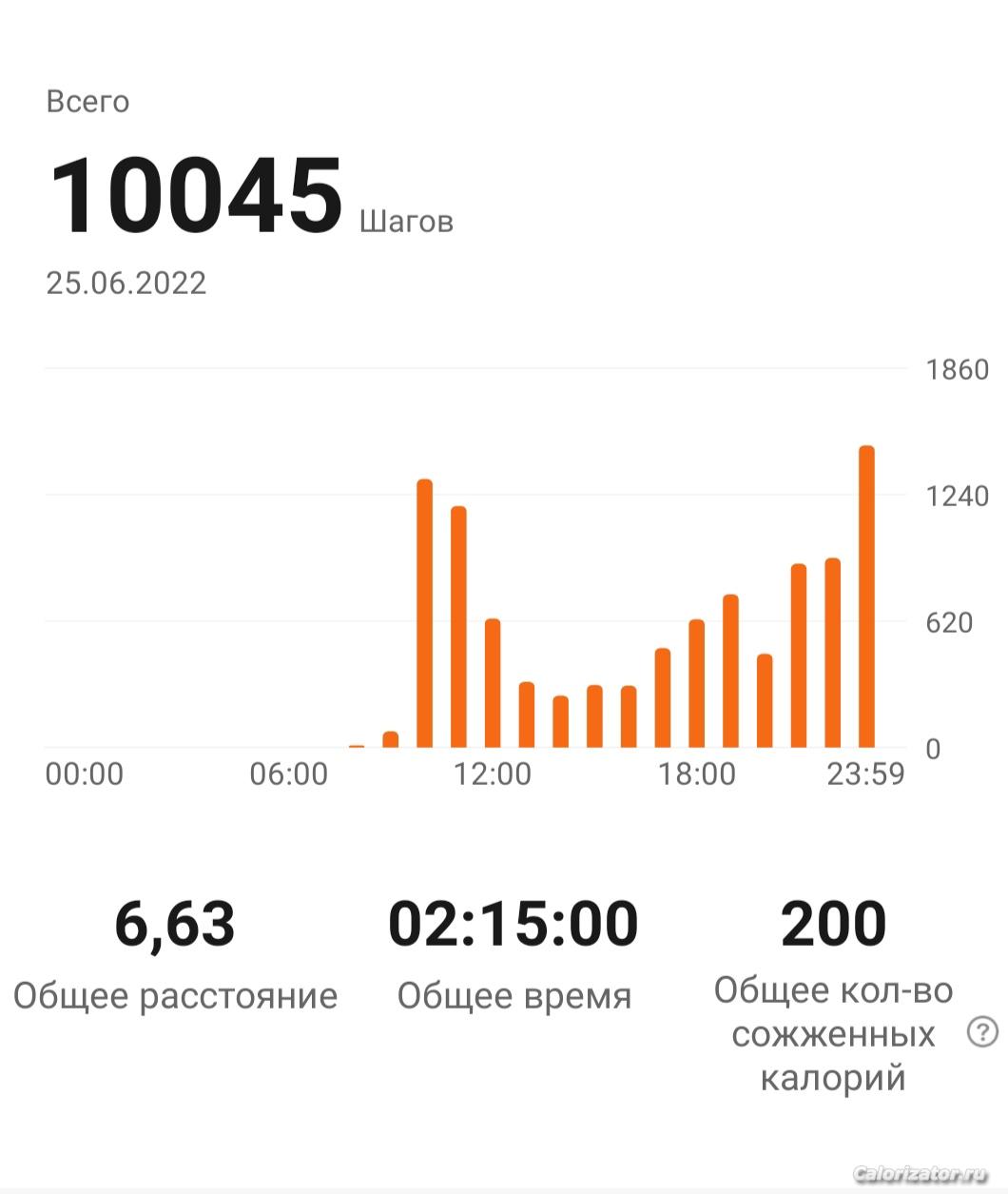Screen dimensions: 1008x1194
Task: Open the burned calories help icon
Action: click(x=981, y=1031)
